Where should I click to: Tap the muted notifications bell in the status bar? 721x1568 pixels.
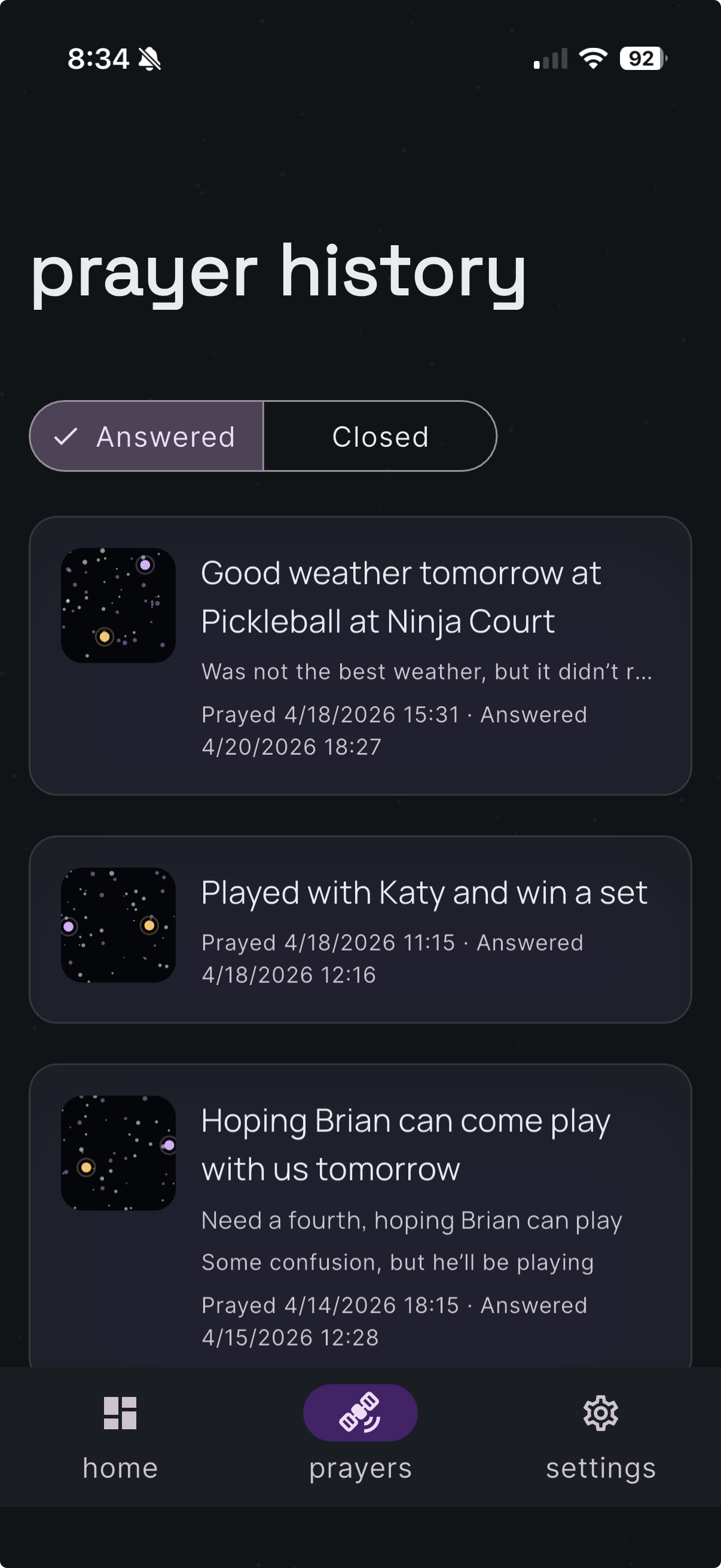148,59
